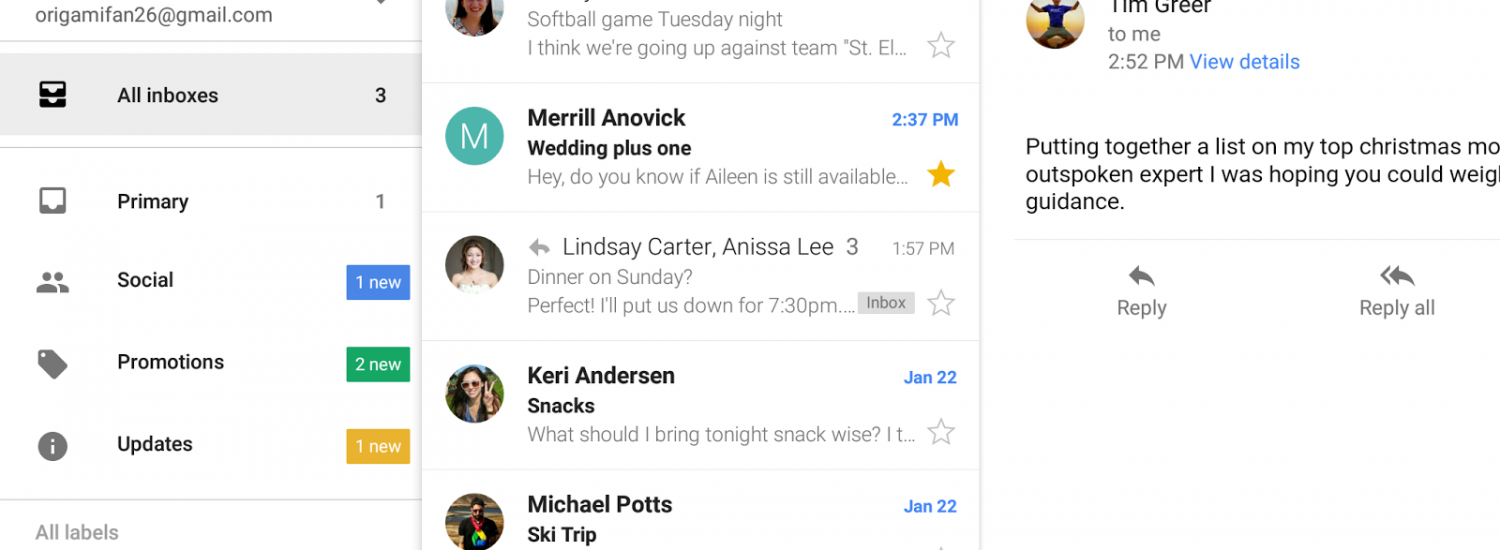This screenshot has width=1500, height=550.
Task: Open Keri Andersen's Snacks email
Action: coord(700,405)
